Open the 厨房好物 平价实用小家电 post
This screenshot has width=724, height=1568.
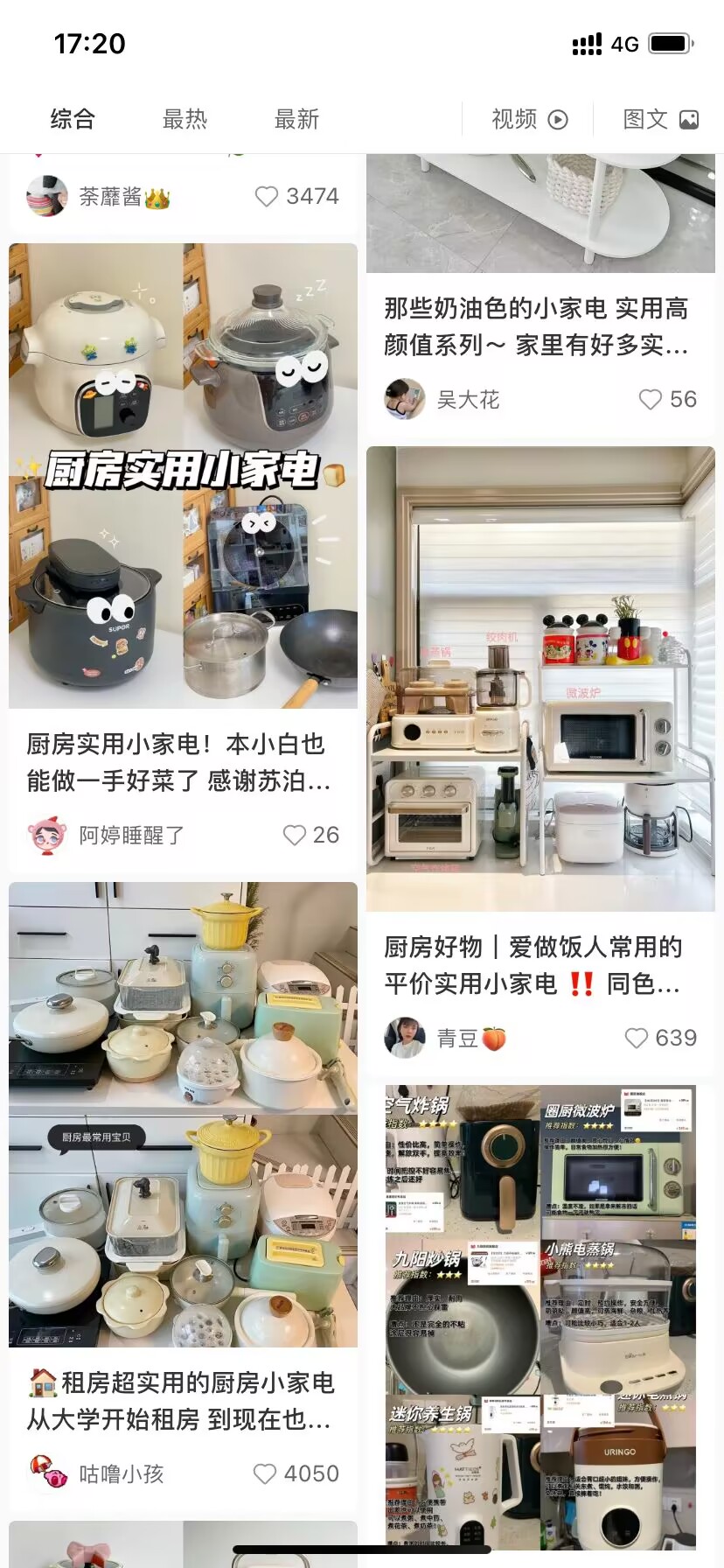[x=540, y=678]
